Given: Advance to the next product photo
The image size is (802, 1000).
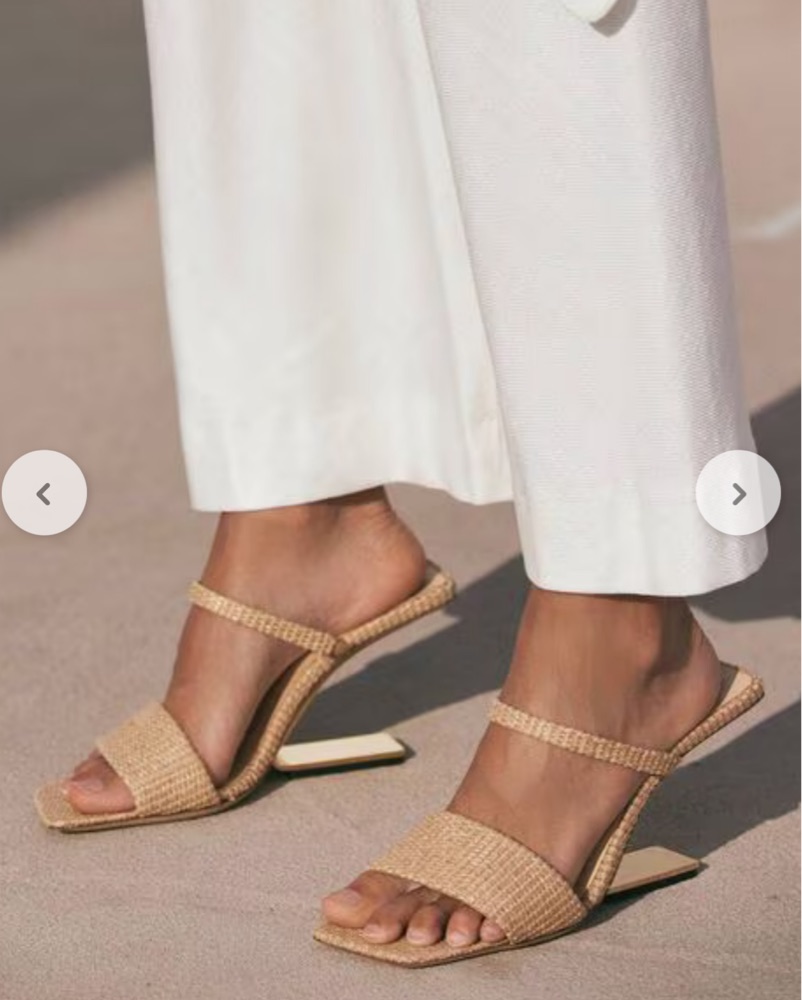Looking at the screenshot, I should click(738, 493).
